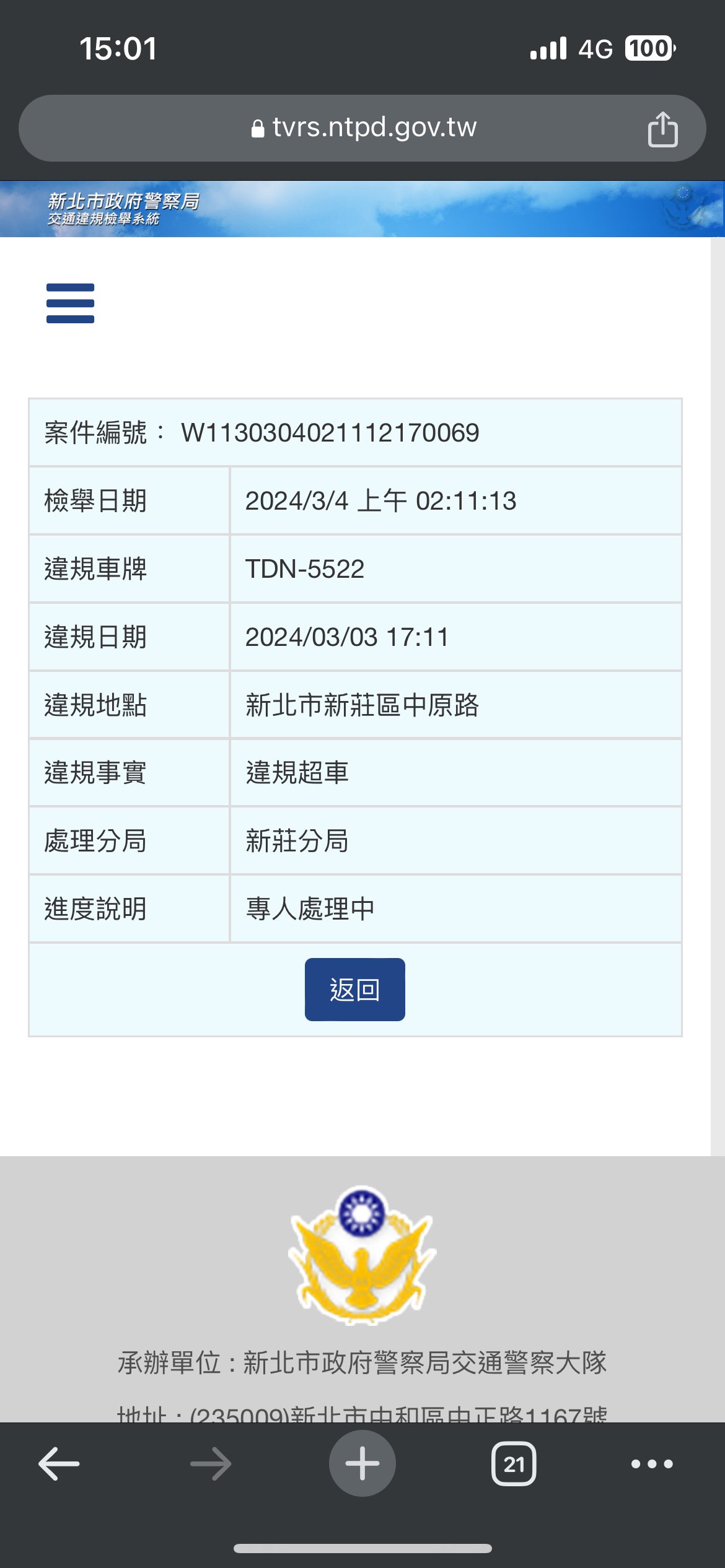The image size is (725, 1568).
Task: Share the page via share icon
Action: click(x=662, y=129)
